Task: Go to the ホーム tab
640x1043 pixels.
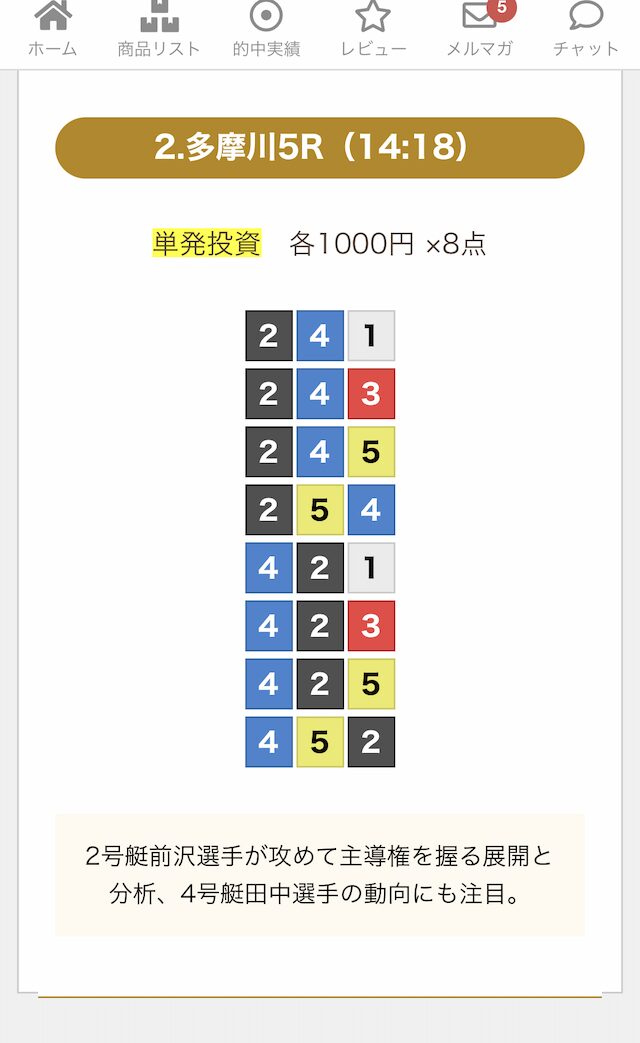Action: [x=53, y=29]
